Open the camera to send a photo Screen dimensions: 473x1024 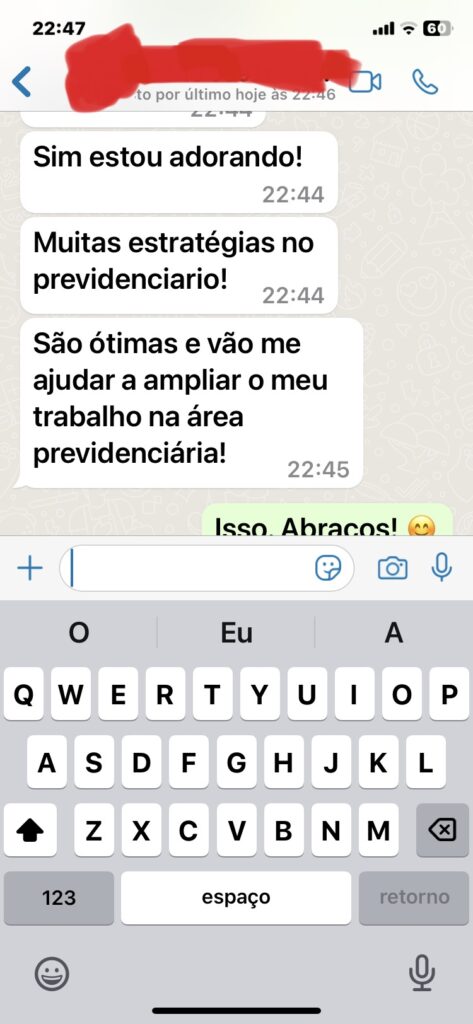[393, 569]
